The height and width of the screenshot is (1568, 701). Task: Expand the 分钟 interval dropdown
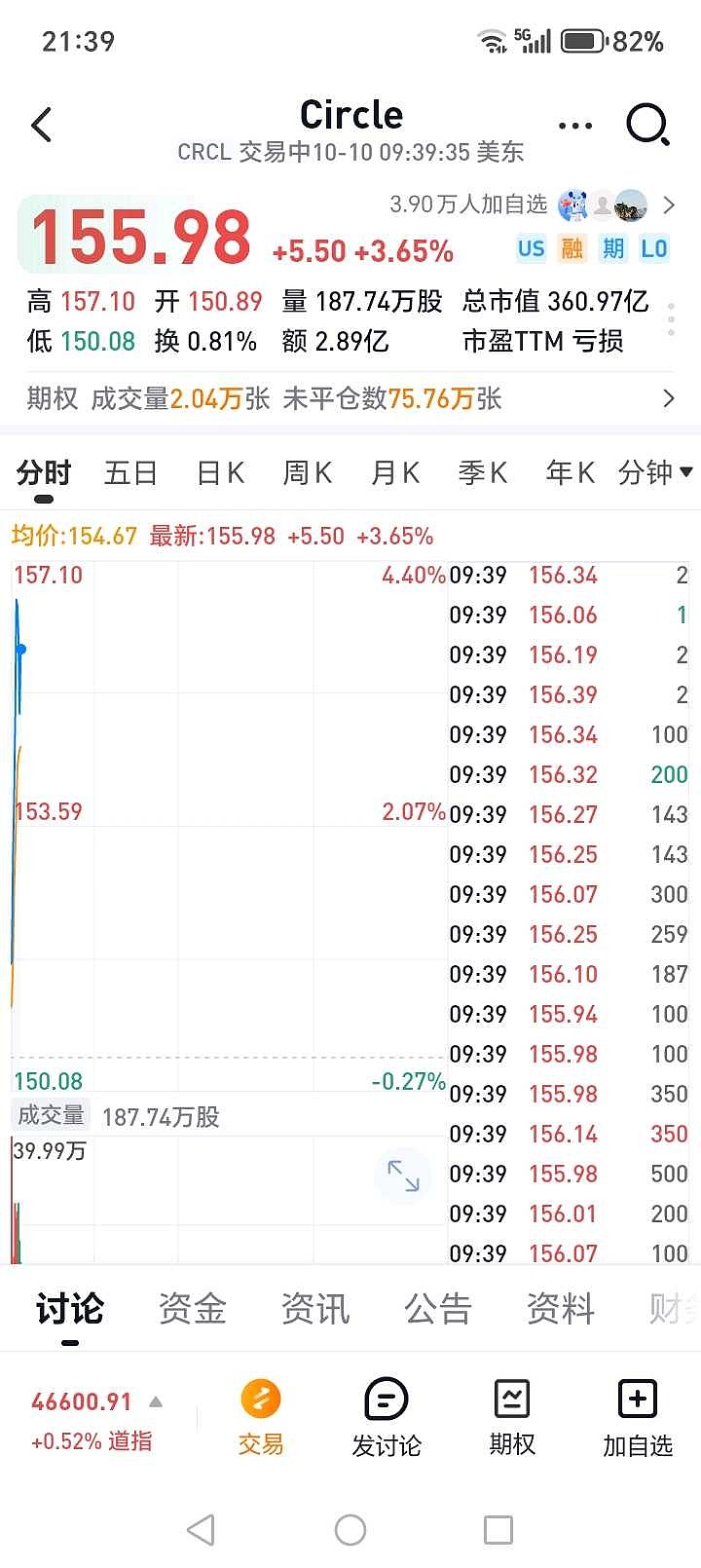655,473
